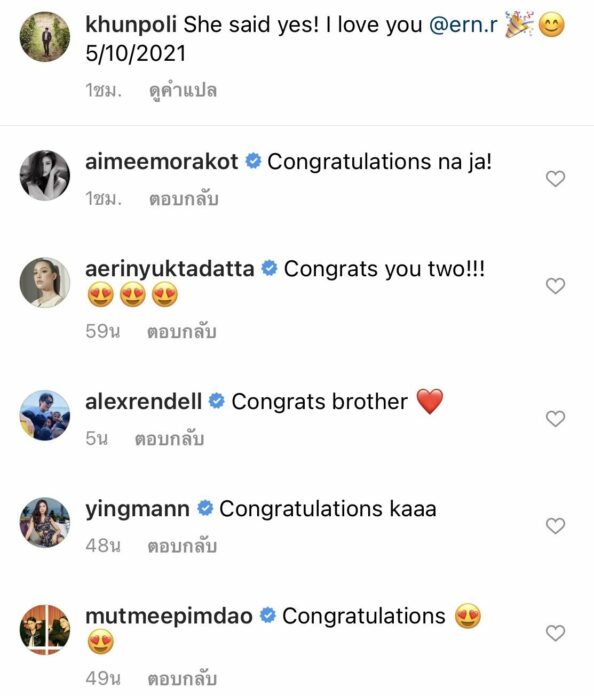The width and height of the screenshot is (594, 696).
Task: Reply to aimeemorakot's comment
Action: (x=183, y=199)
